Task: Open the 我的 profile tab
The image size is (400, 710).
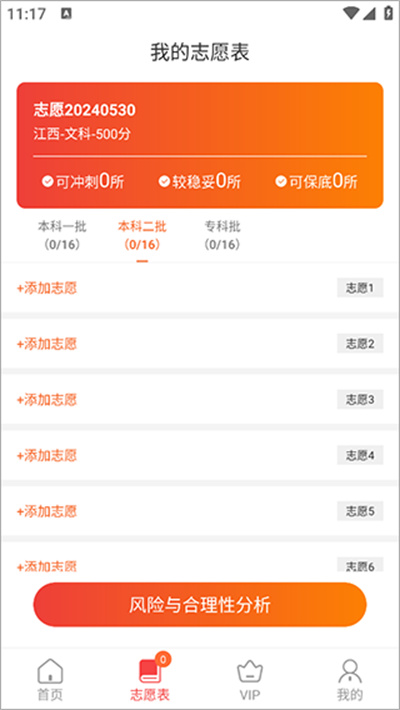Action: 350,680
